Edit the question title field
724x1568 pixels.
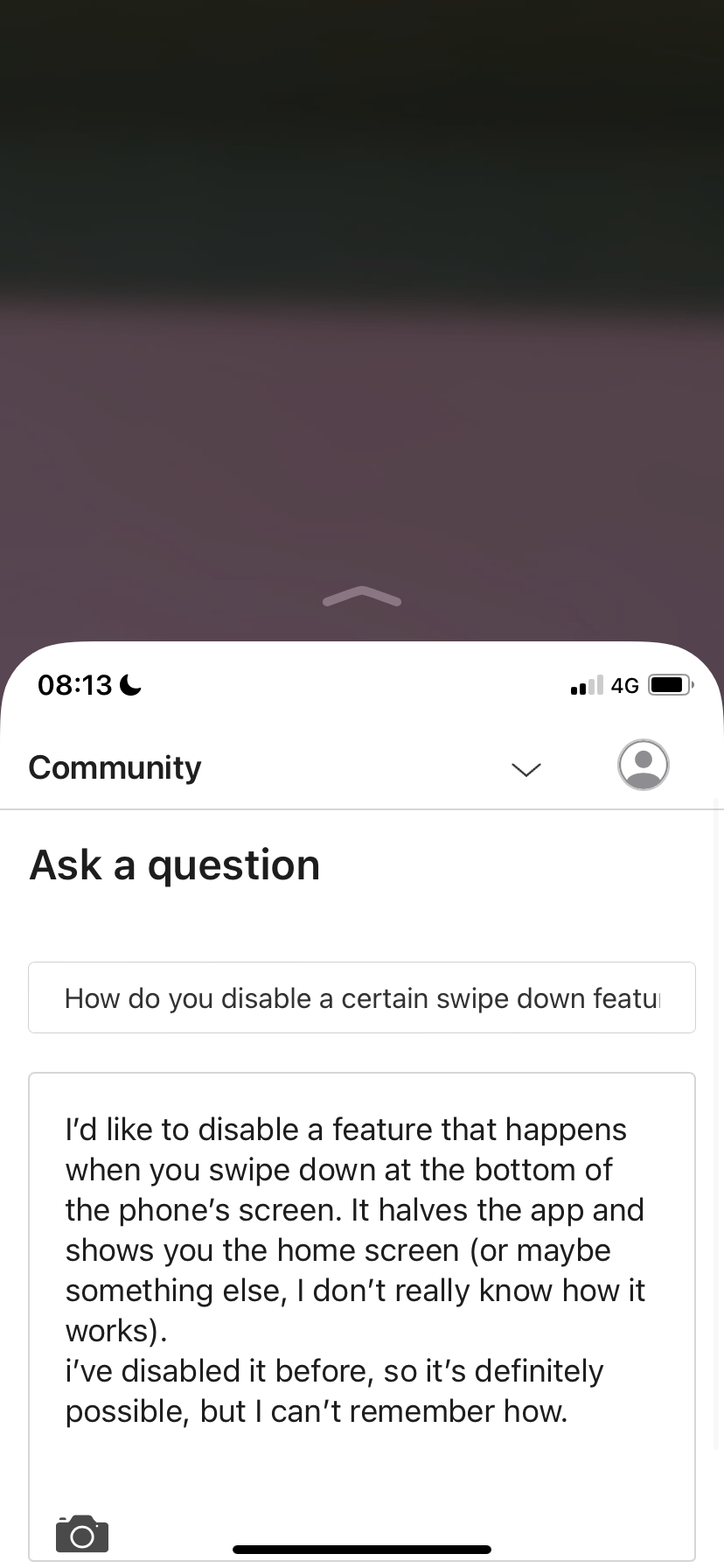pyautogui.click(x=361, y=998)
